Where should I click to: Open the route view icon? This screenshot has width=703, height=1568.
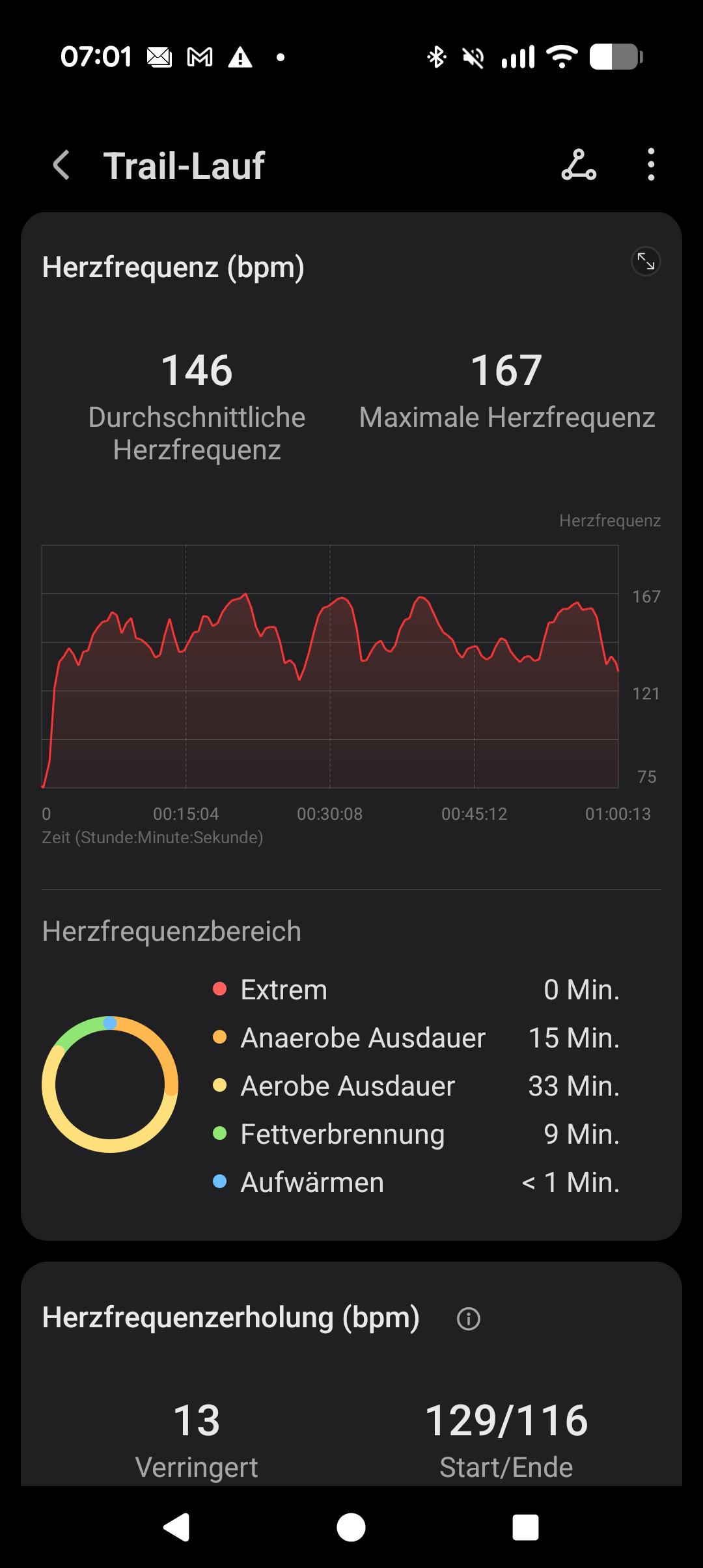pyautogui.click(x=579, y=165)
